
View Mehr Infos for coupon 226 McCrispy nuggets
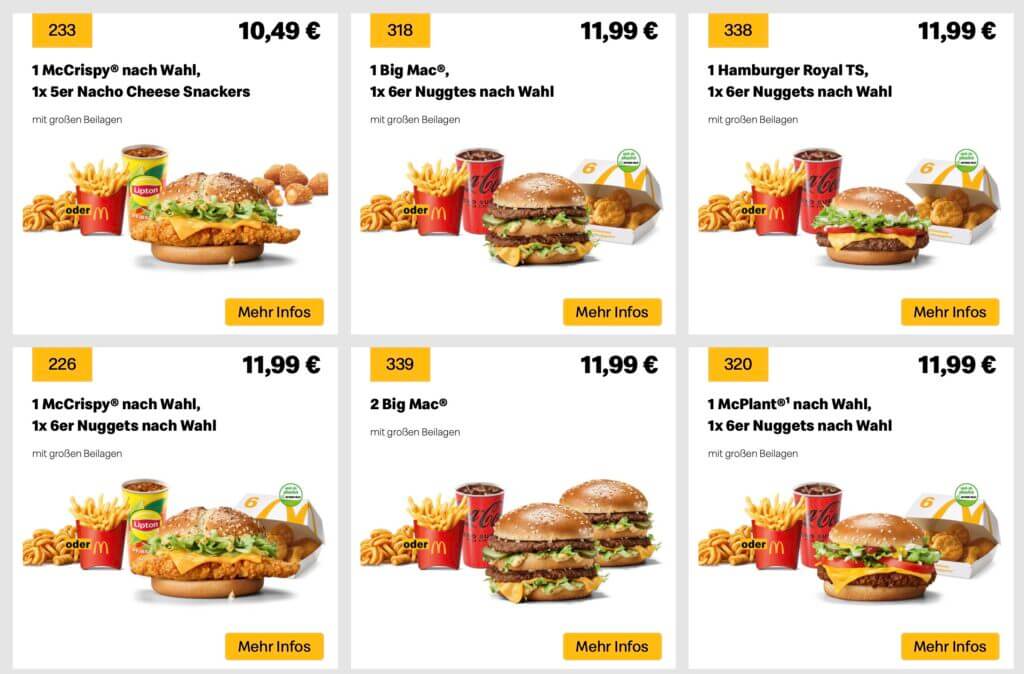(x=274, y=646)
